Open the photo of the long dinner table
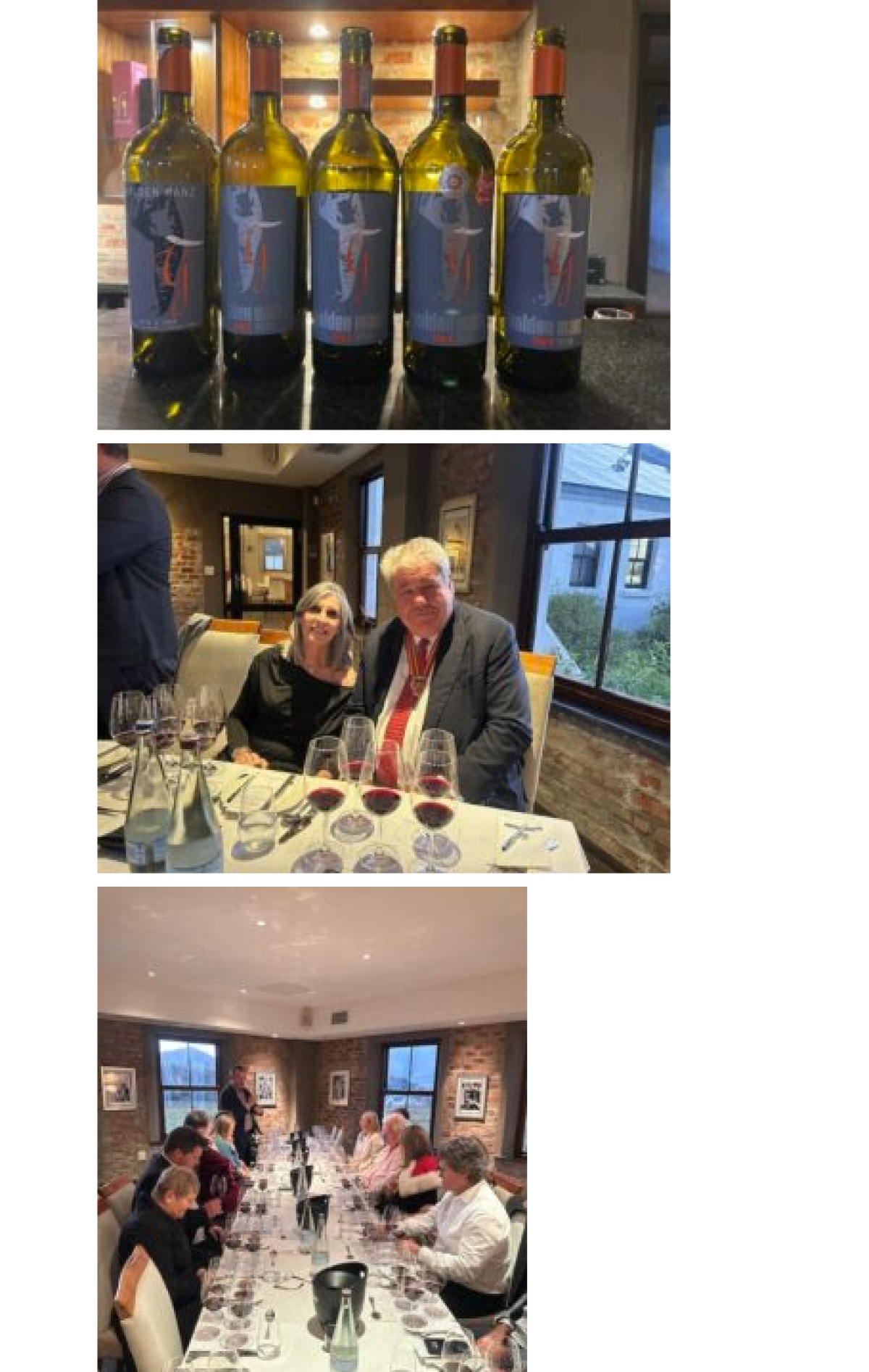 (311, 1129)
